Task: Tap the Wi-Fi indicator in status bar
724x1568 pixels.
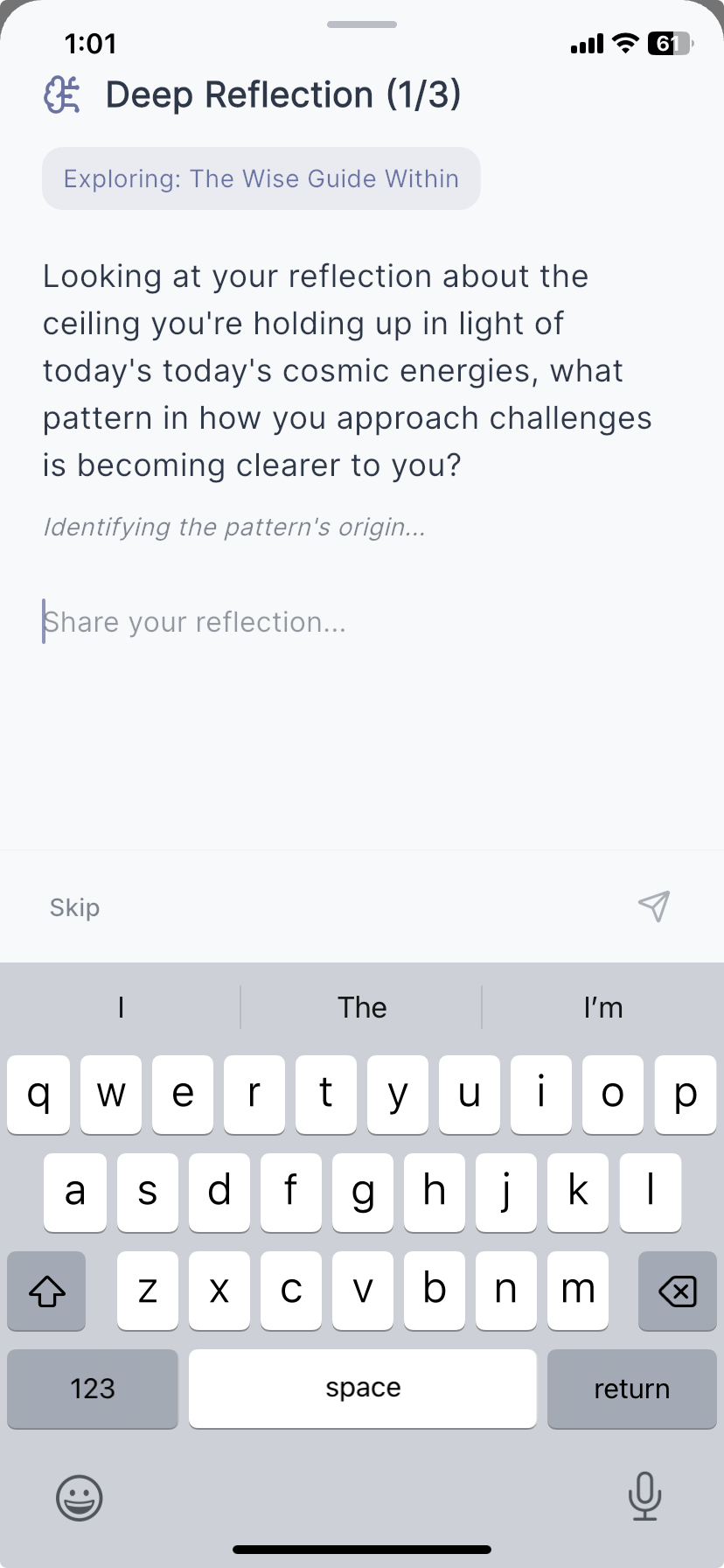Action: coord(623,44)
